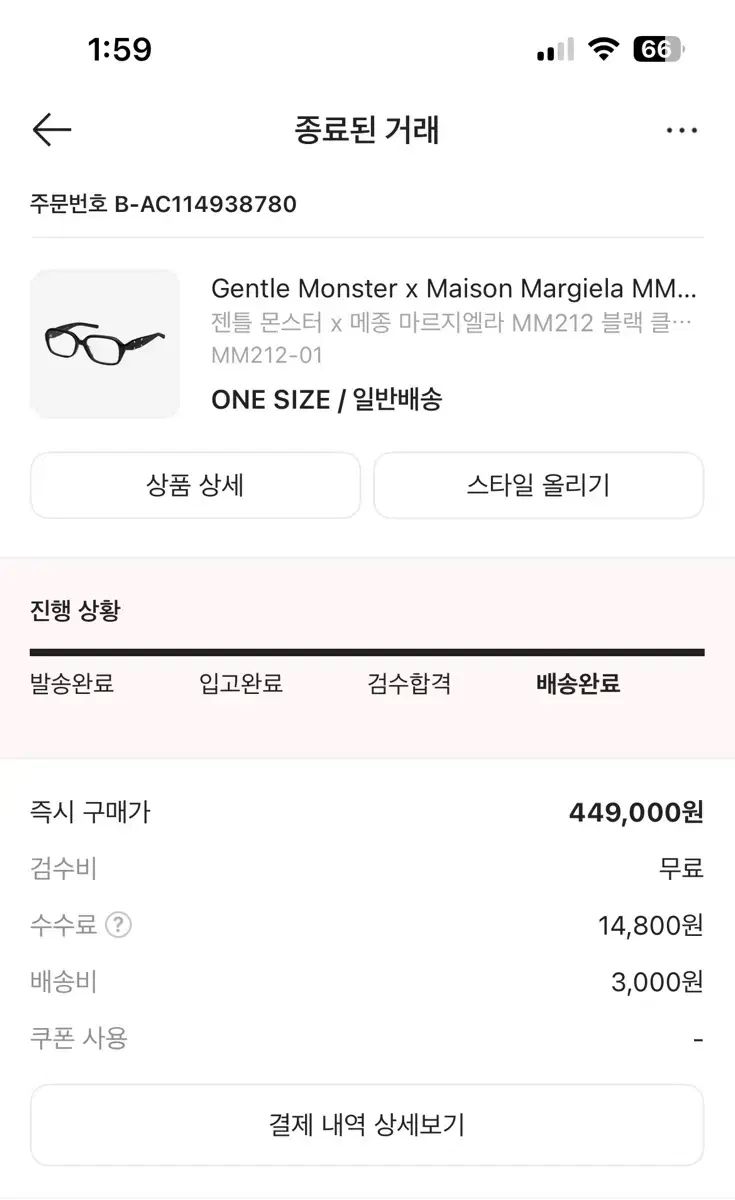
Task: Open 진행 상황 section details
Action: click(73, 610)
